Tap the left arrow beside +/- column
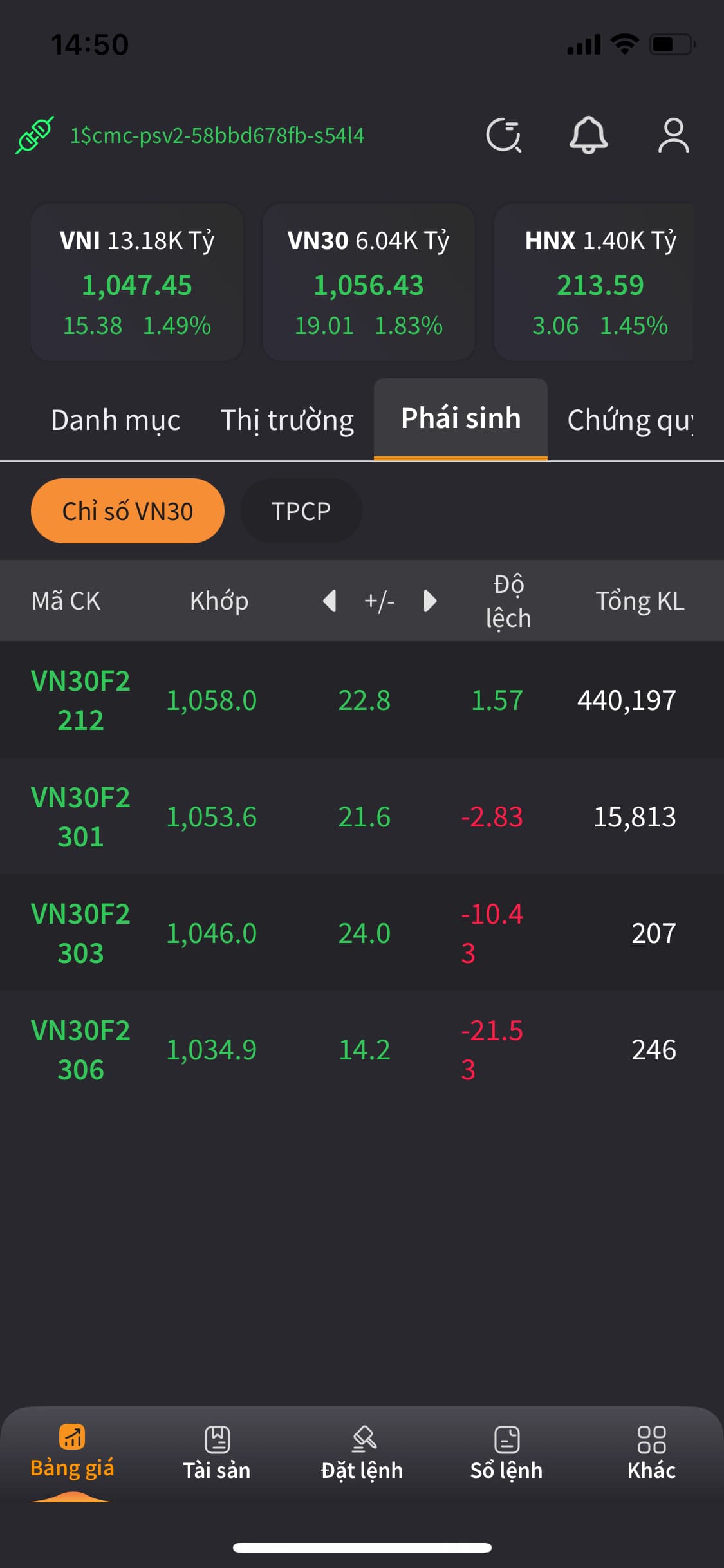724x1568 pixels. click(x=330, y=601)
